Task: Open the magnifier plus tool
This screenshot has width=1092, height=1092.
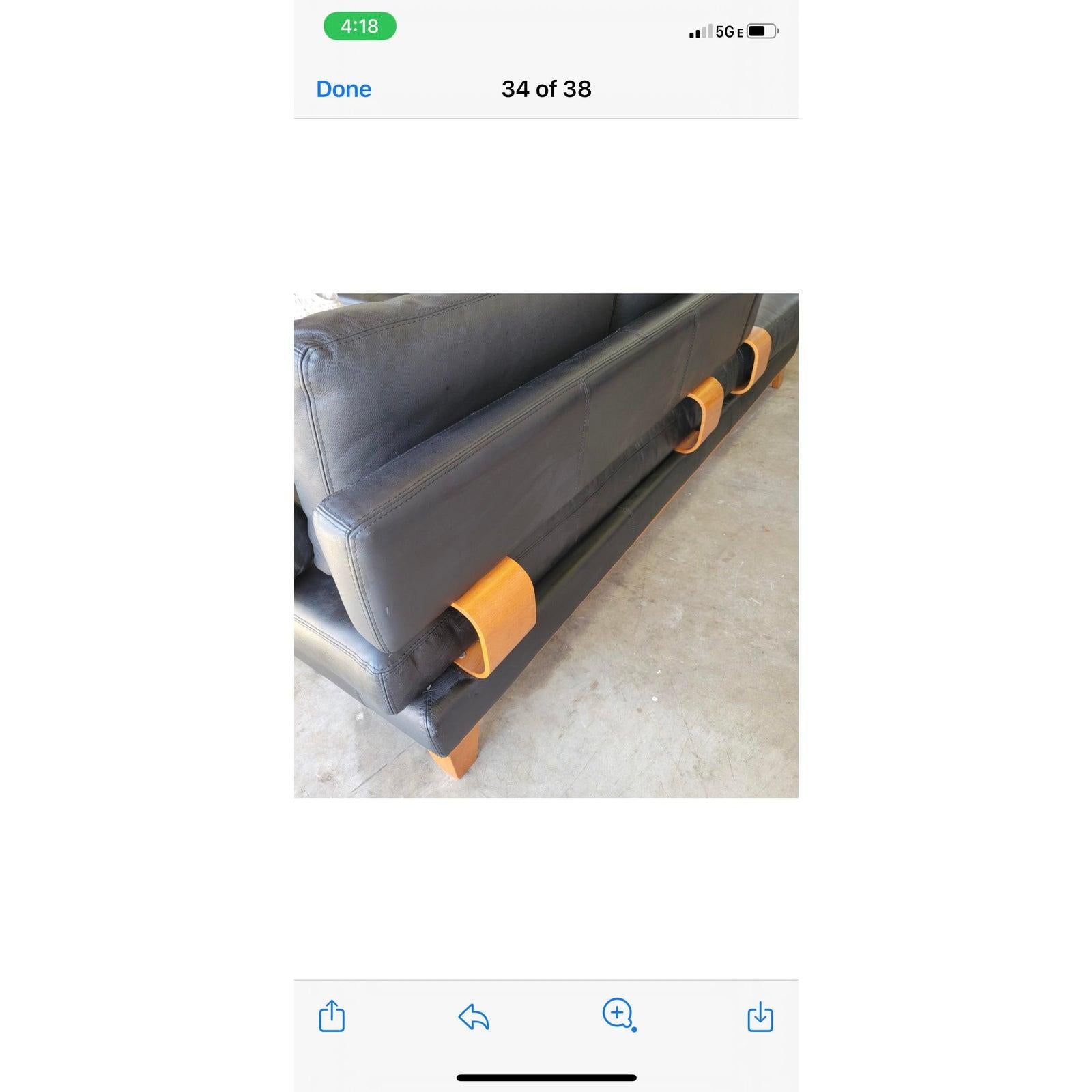Action: [618, 1014]
